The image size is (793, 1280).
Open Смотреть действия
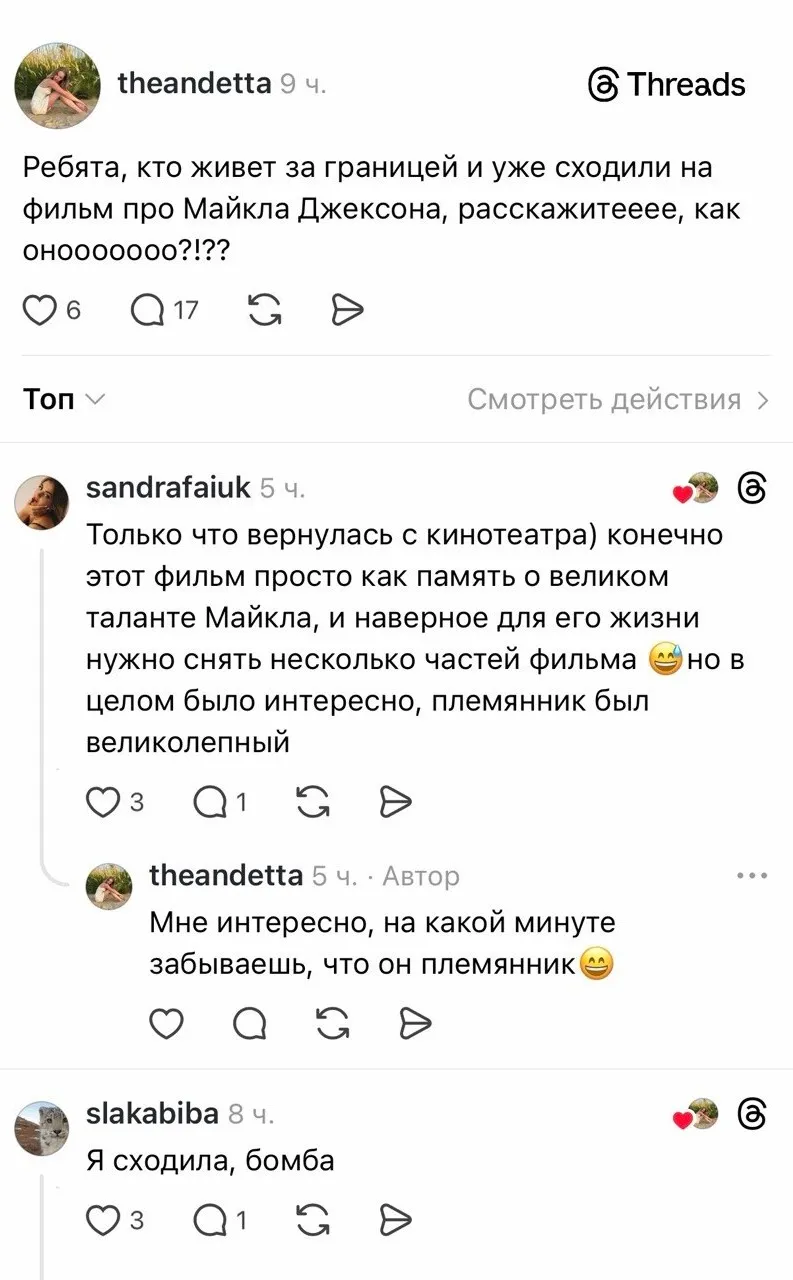618,400
